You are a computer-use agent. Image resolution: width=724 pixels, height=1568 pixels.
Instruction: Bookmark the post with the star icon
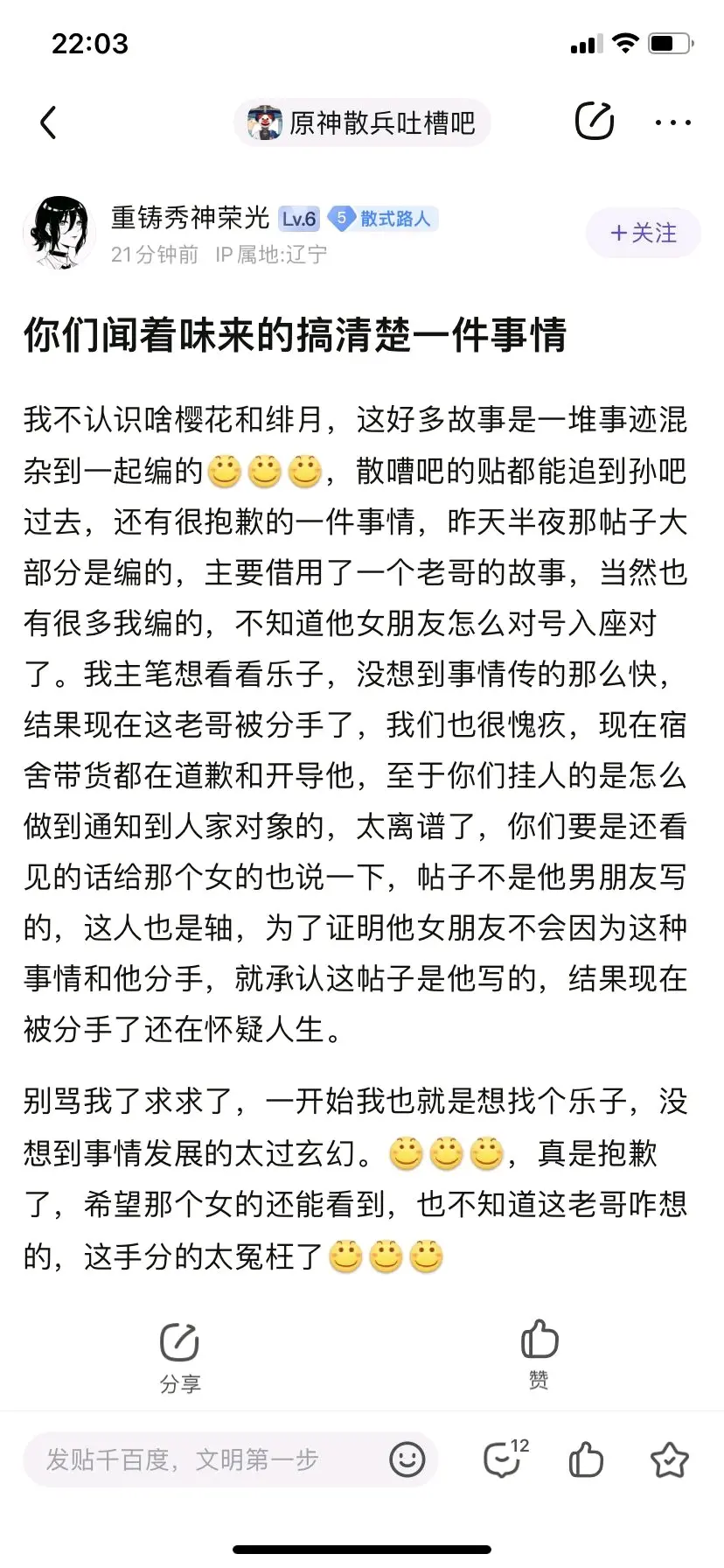(670, 1459)
